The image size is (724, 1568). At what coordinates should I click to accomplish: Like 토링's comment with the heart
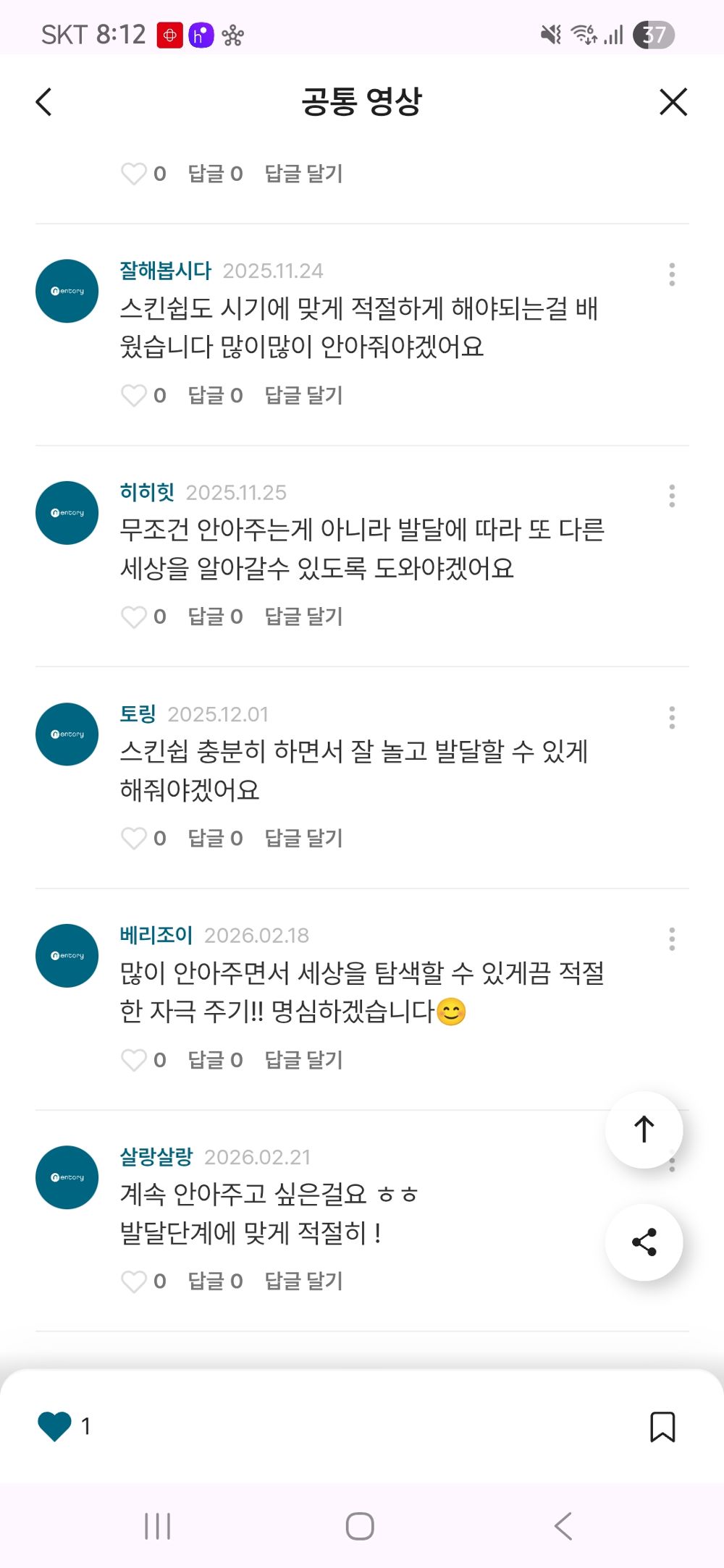[x=135, y=838]
